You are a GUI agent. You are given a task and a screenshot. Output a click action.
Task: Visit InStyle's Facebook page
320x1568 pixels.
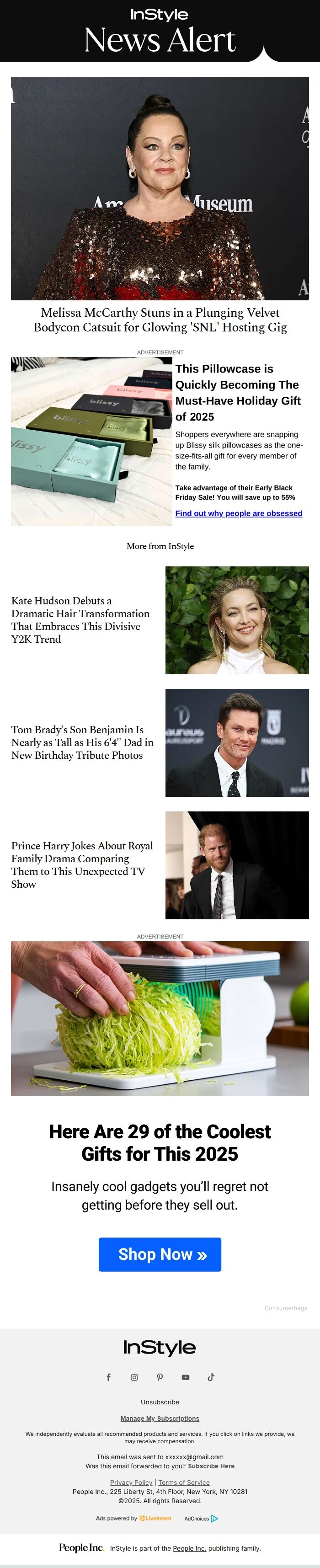(109, 1377)
